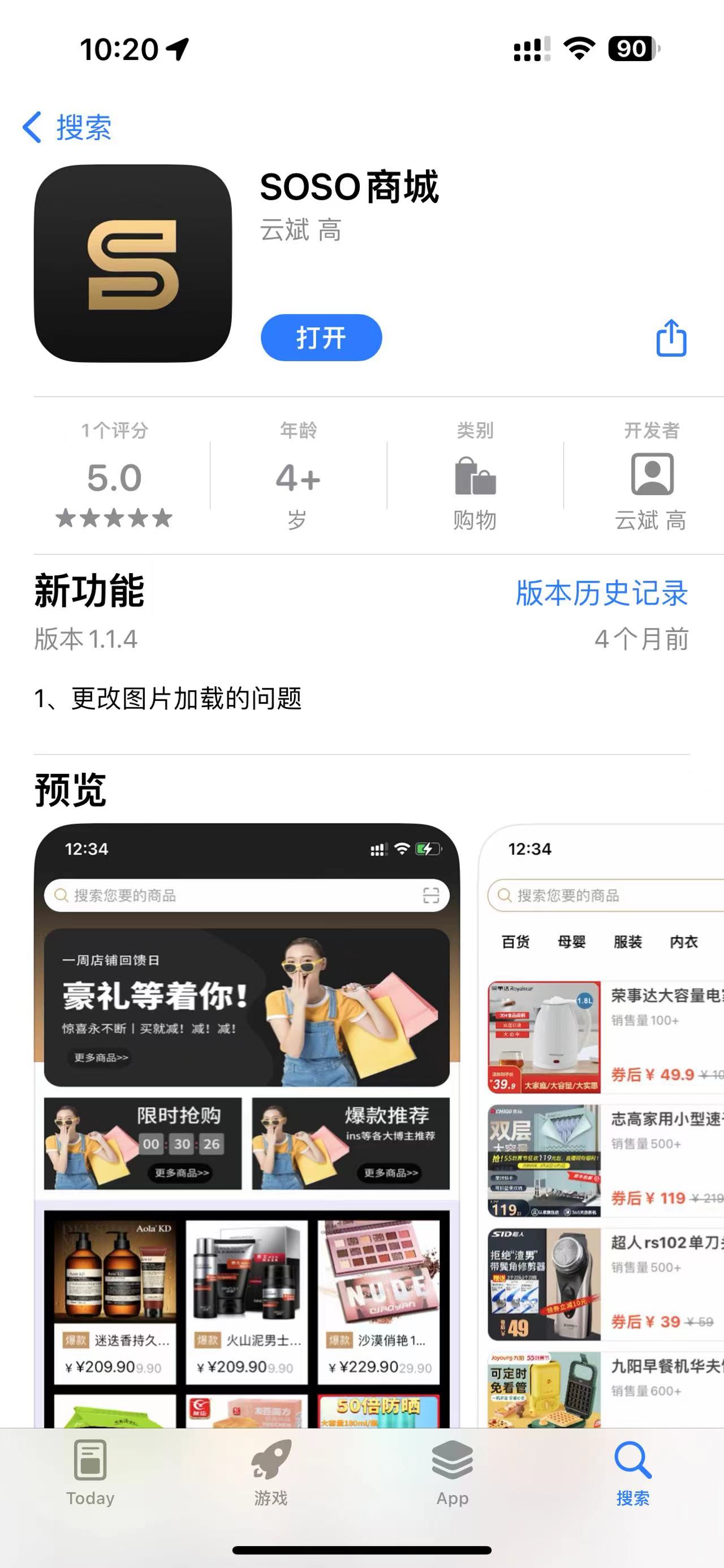
Task: Go back to 搜索 results
Action: [67, 127]
